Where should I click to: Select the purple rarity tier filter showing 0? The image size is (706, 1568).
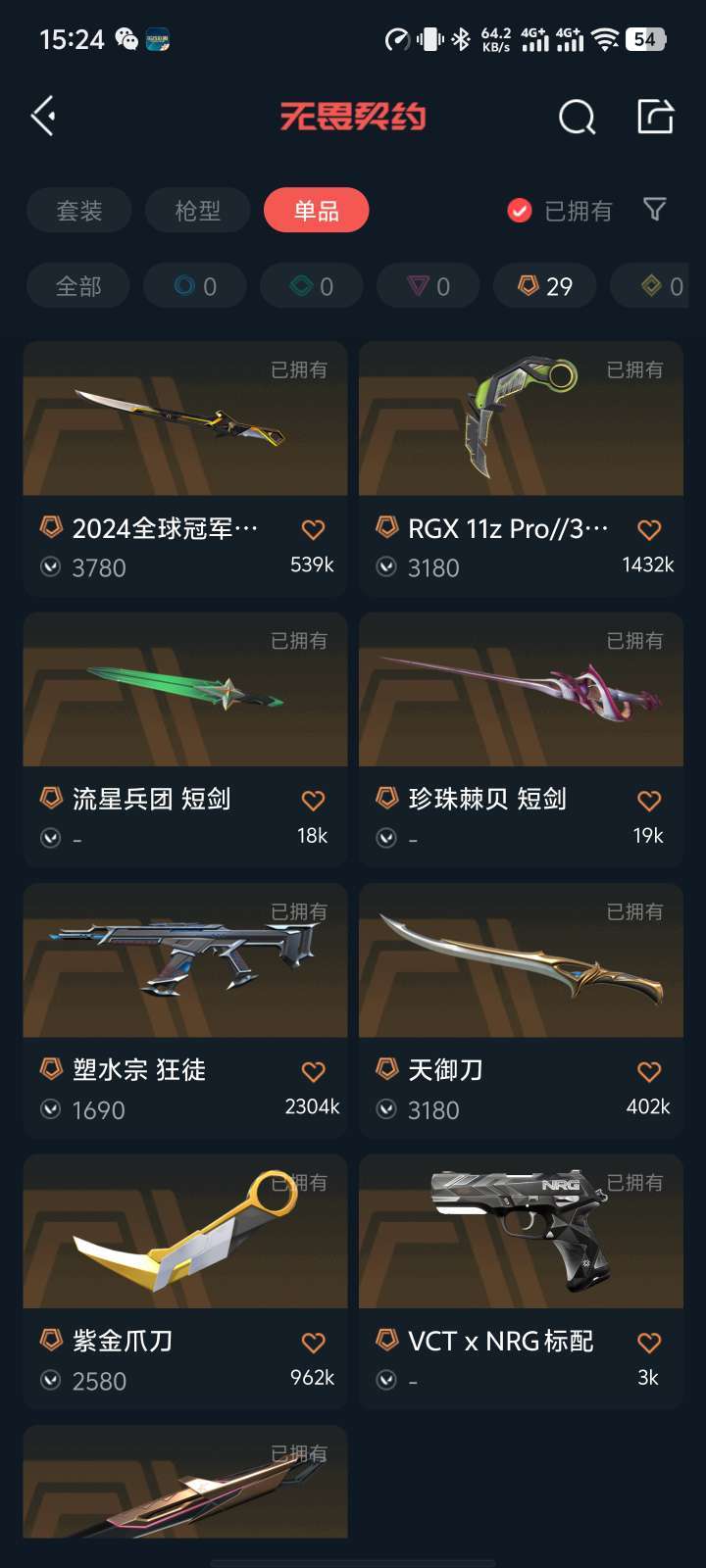(x=428, y=285)
